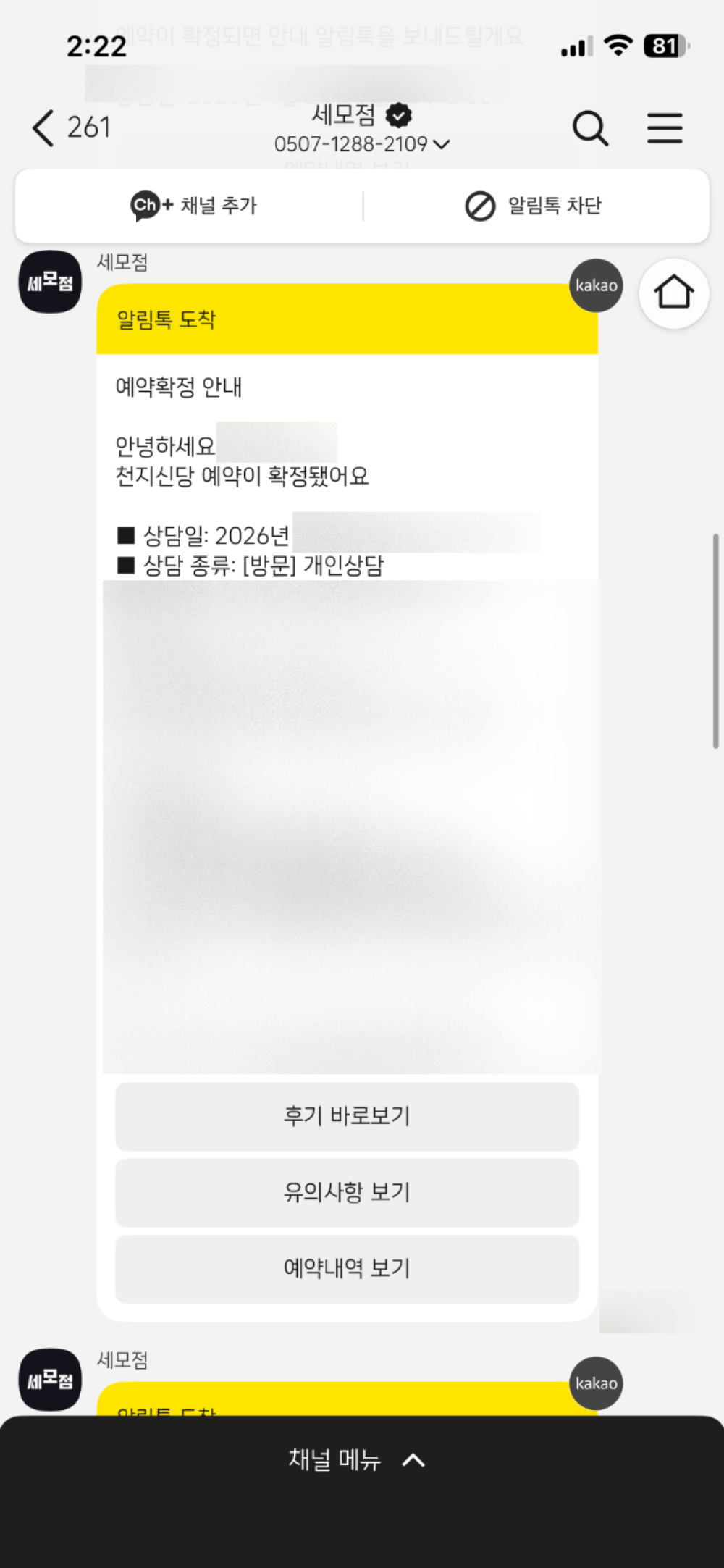Block alerts with 알림톡 차단
The width and height of the screenshot is (724, 1568).
click(x=534, y=206)
